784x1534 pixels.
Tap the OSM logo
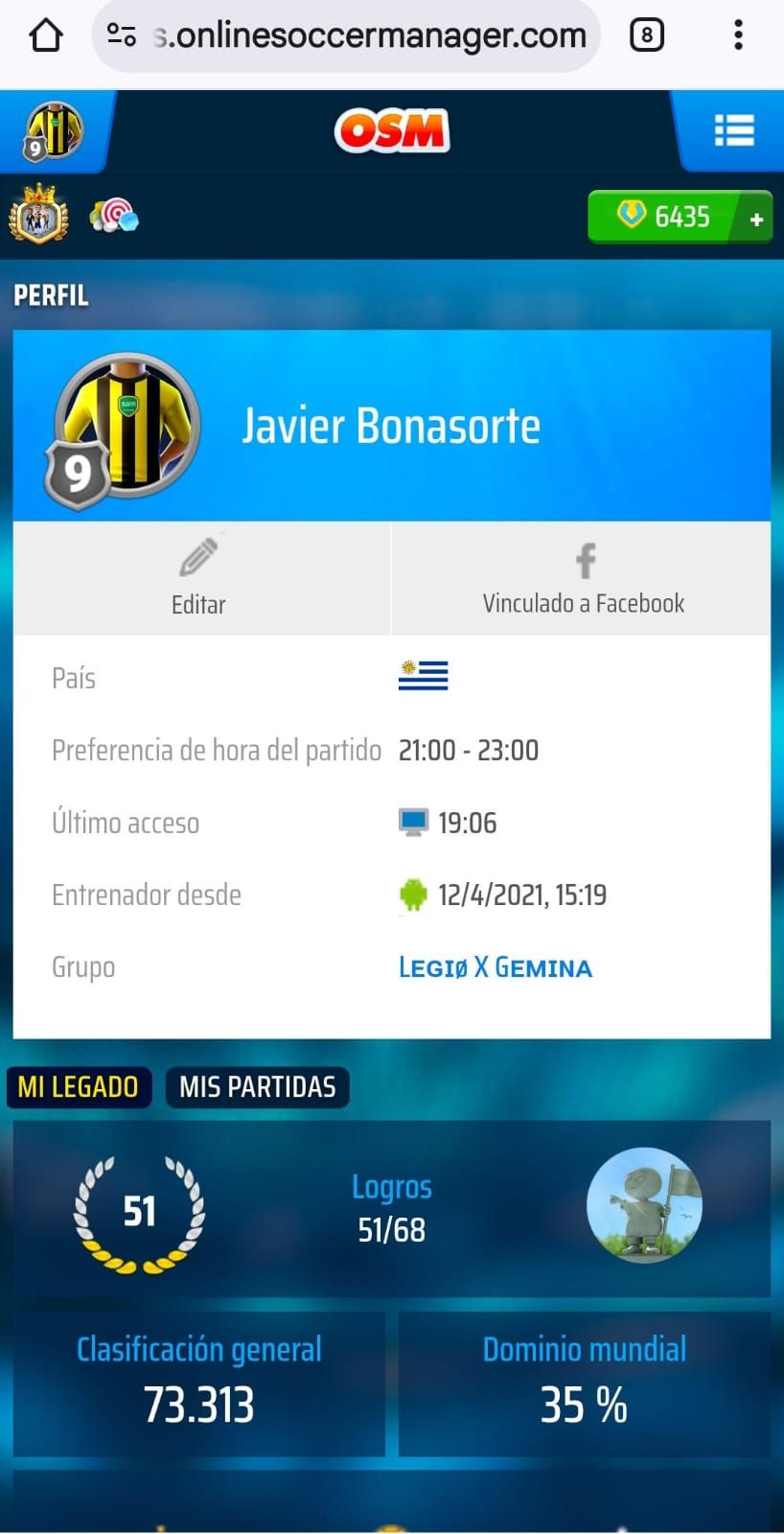pyautogui.click(x=392, y=131)
